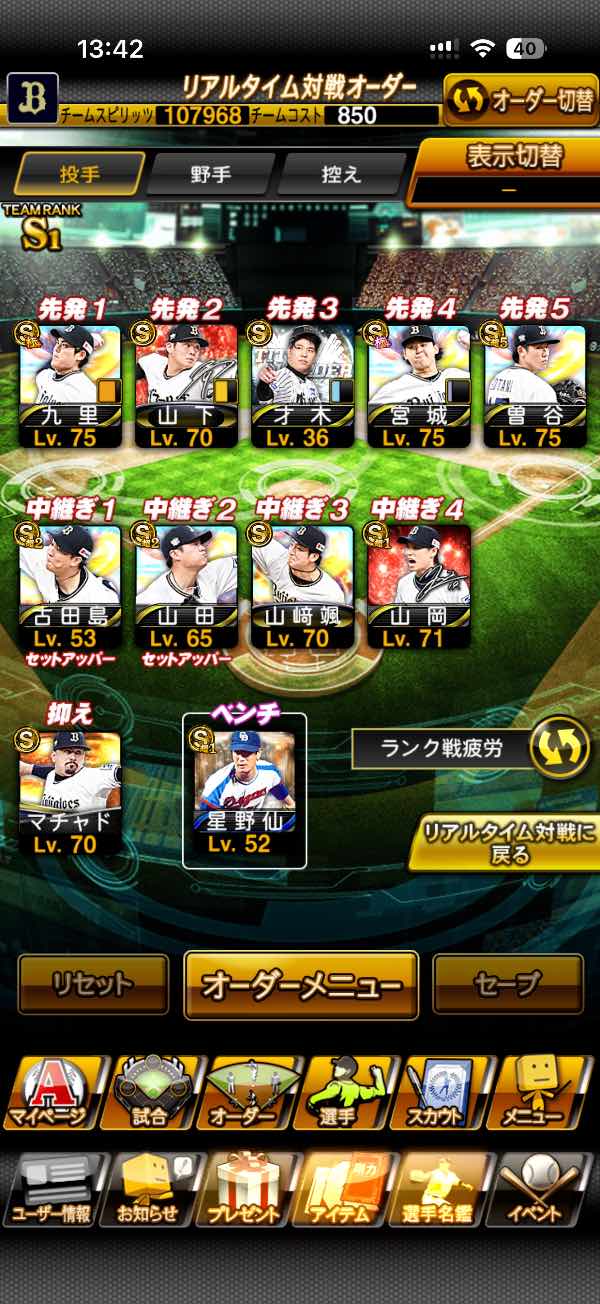Tap the リセット button

coord(93,984)
